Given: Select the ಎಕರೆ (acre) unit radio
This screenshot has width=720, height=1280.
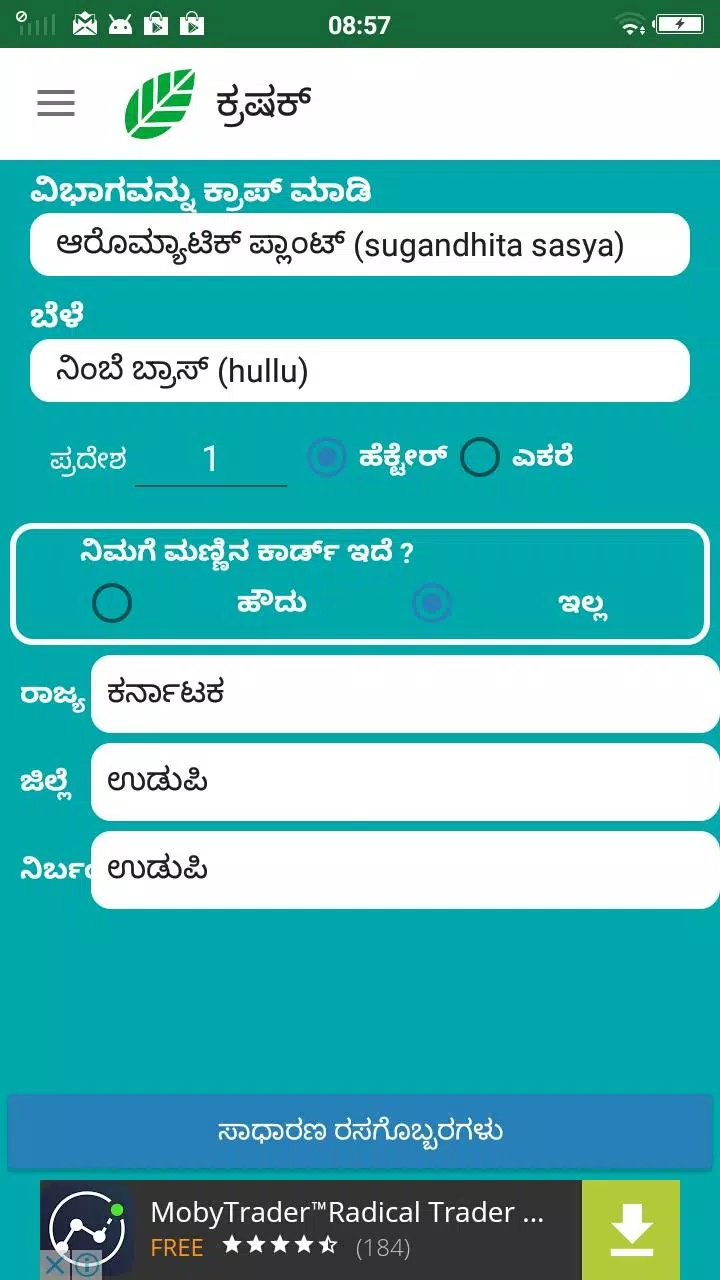Looking at the screenshot, I should (480, 458).
